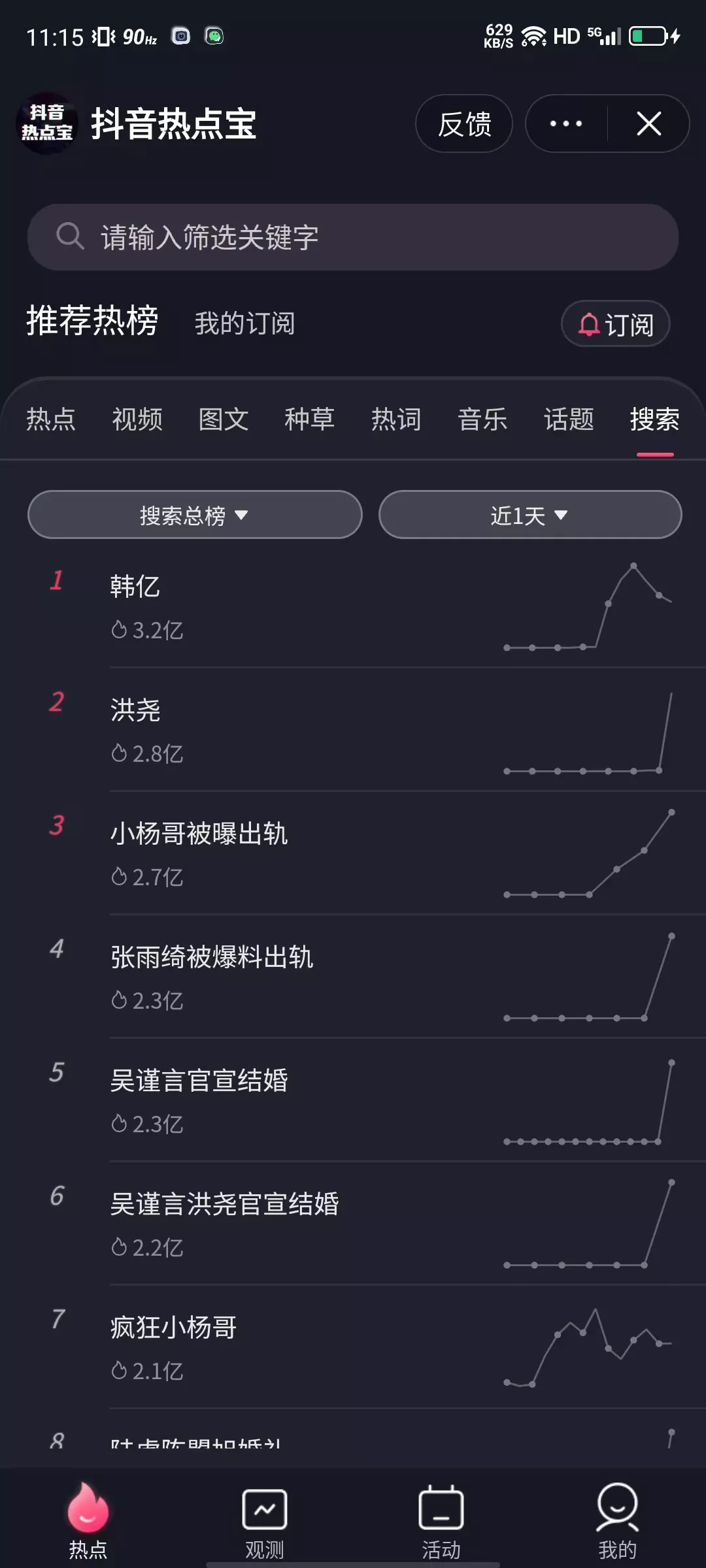Switch to the 音乐 tab
The image size is (706, 1568).
tap(482, 420)
